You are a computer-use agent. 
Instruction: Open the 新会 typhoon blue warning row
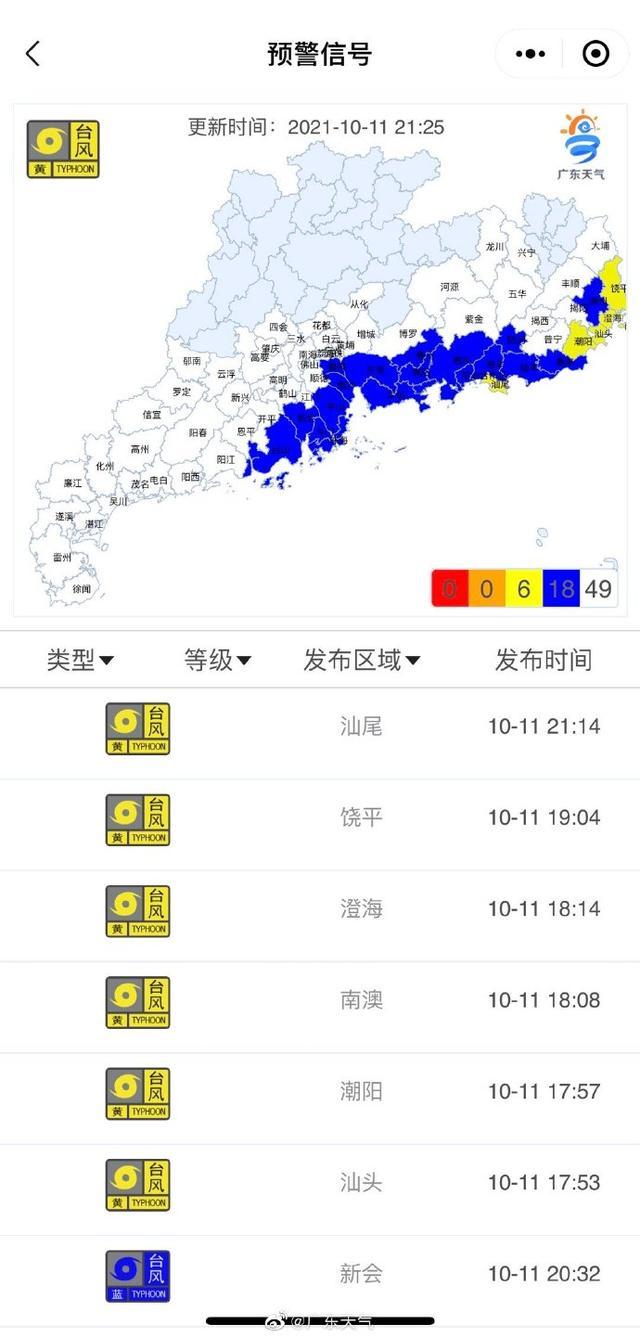(361, 1273)
